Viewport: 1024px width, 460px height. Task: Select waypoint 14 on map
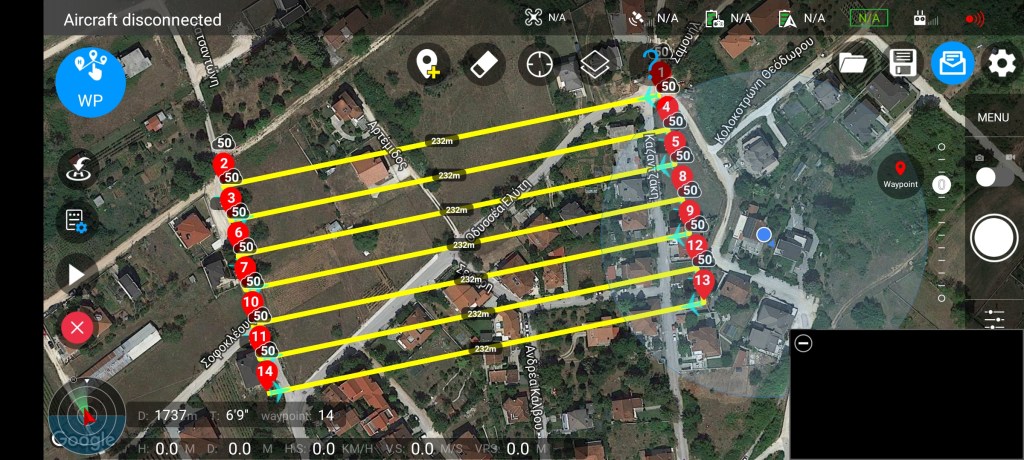[x=265, y=374]
